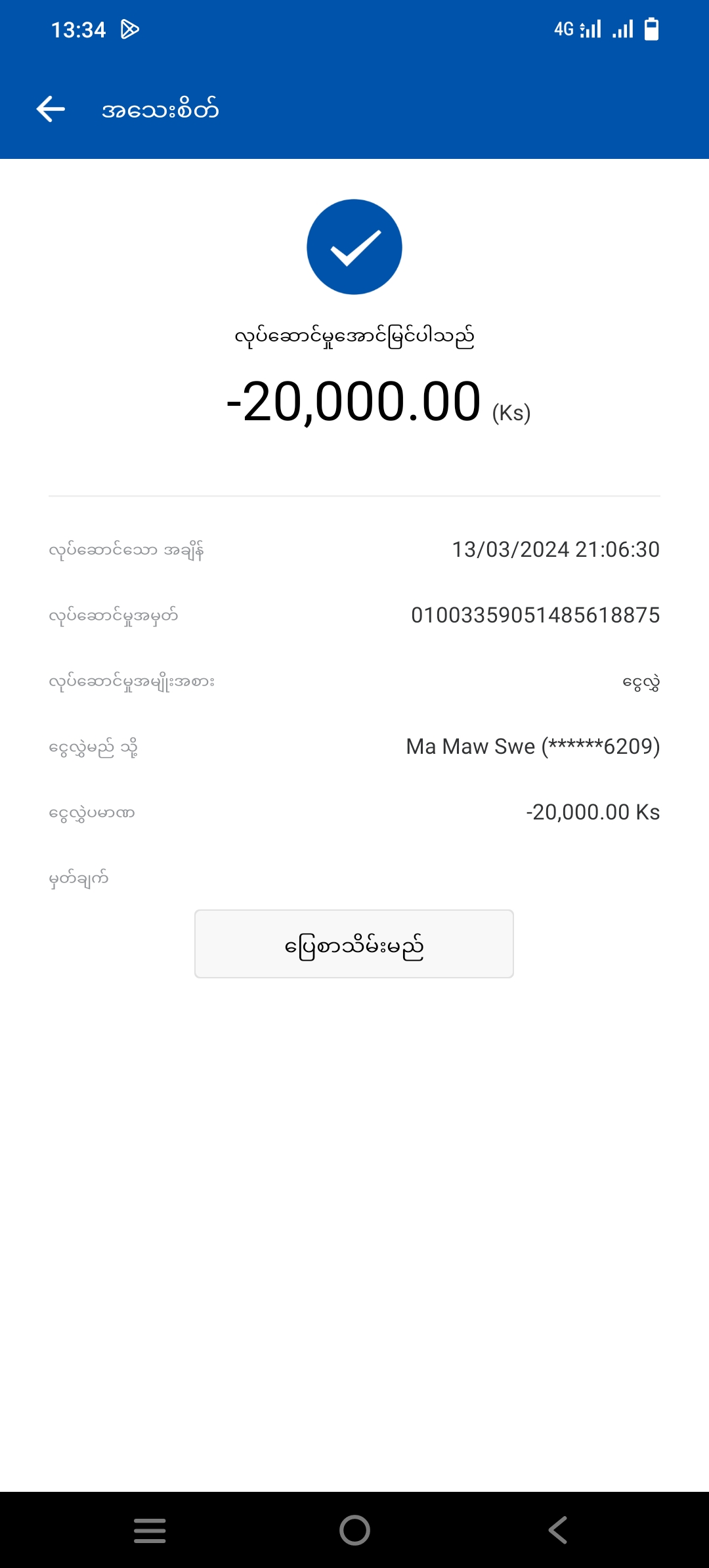Go back using the app bar arrow
The height and width of the screenshot is (1568, 709).
[x=51, y=109]
